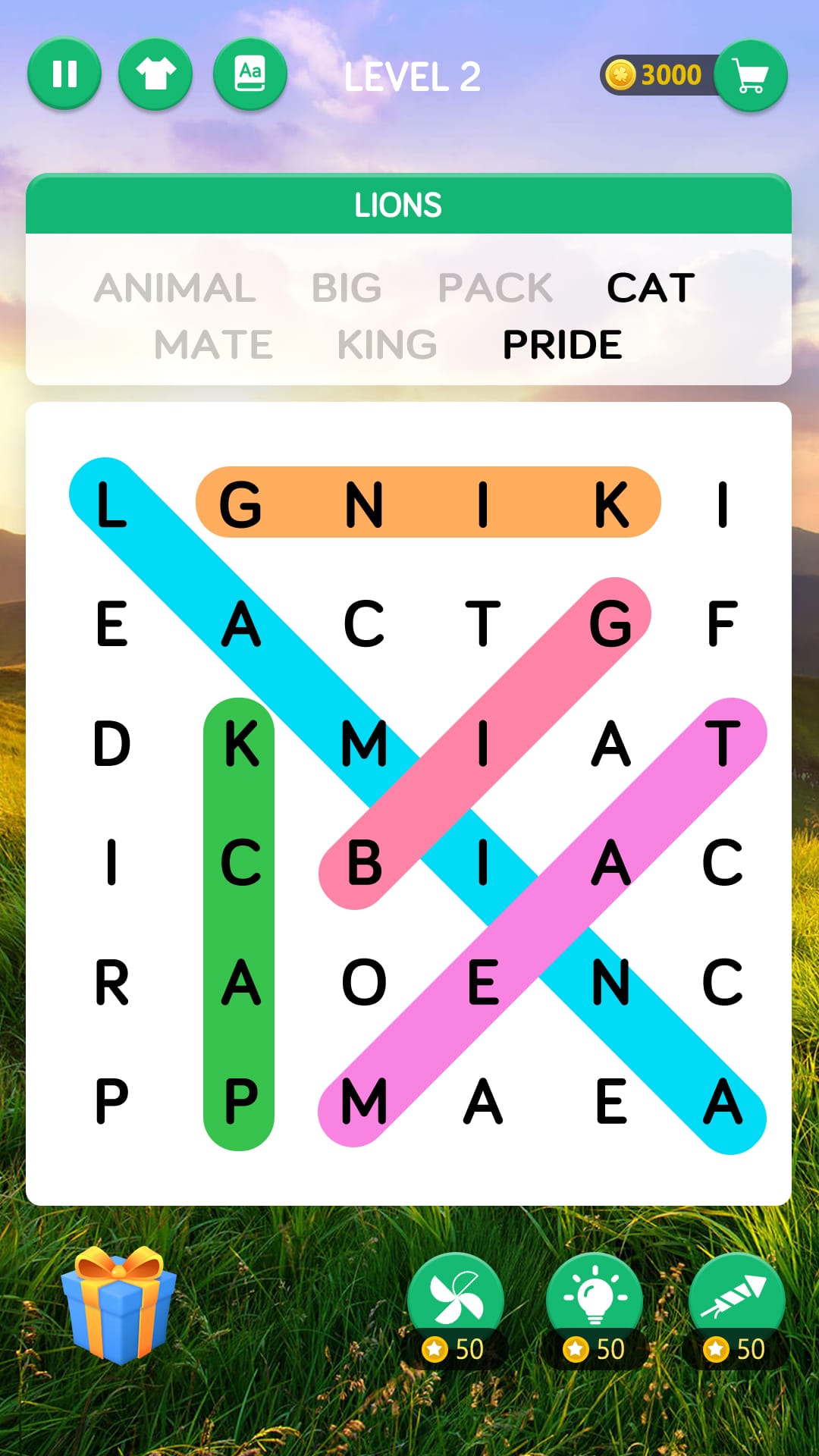Open the Aa dictionary
The width and height of the screenshot is (819, 1456).
250,74
